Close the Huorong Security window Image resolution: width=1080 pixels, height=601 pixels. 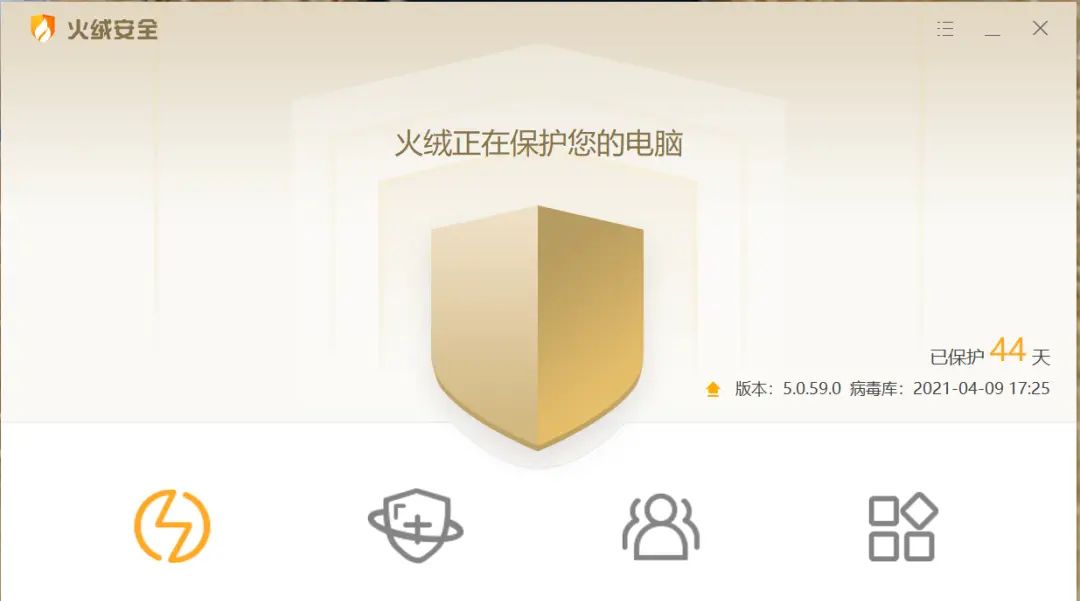(1040, 29)
